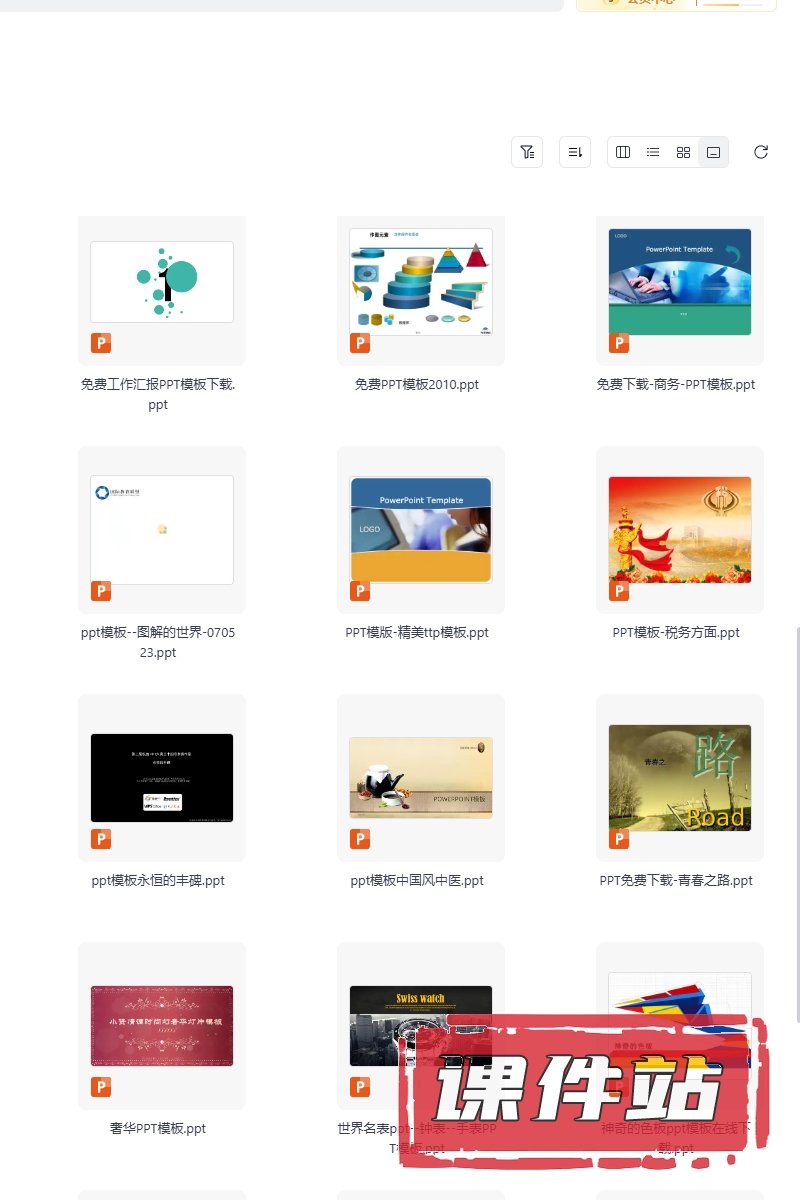Open the filter options icon
800x1200 pixels.
527,152
